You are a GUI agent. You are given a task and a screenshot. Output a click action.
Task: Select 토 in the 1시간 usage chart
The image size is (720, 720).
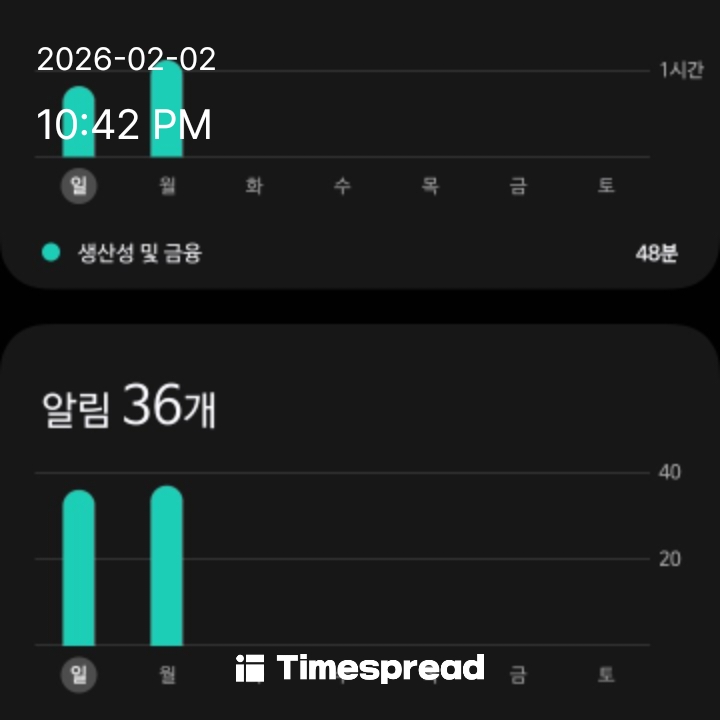606,186
